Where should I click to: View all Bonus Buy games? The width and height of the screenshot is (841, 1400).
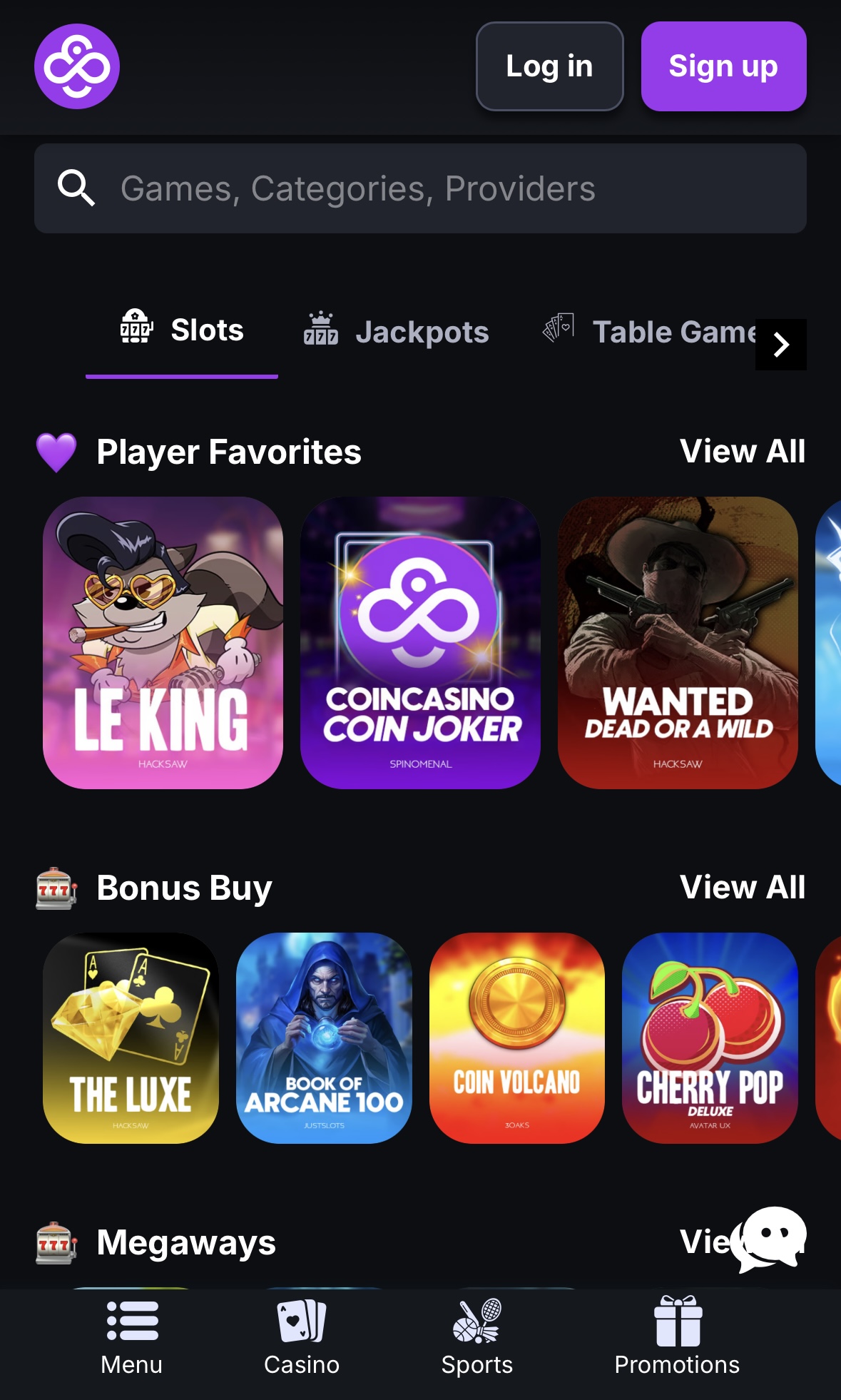pos(742,887)
